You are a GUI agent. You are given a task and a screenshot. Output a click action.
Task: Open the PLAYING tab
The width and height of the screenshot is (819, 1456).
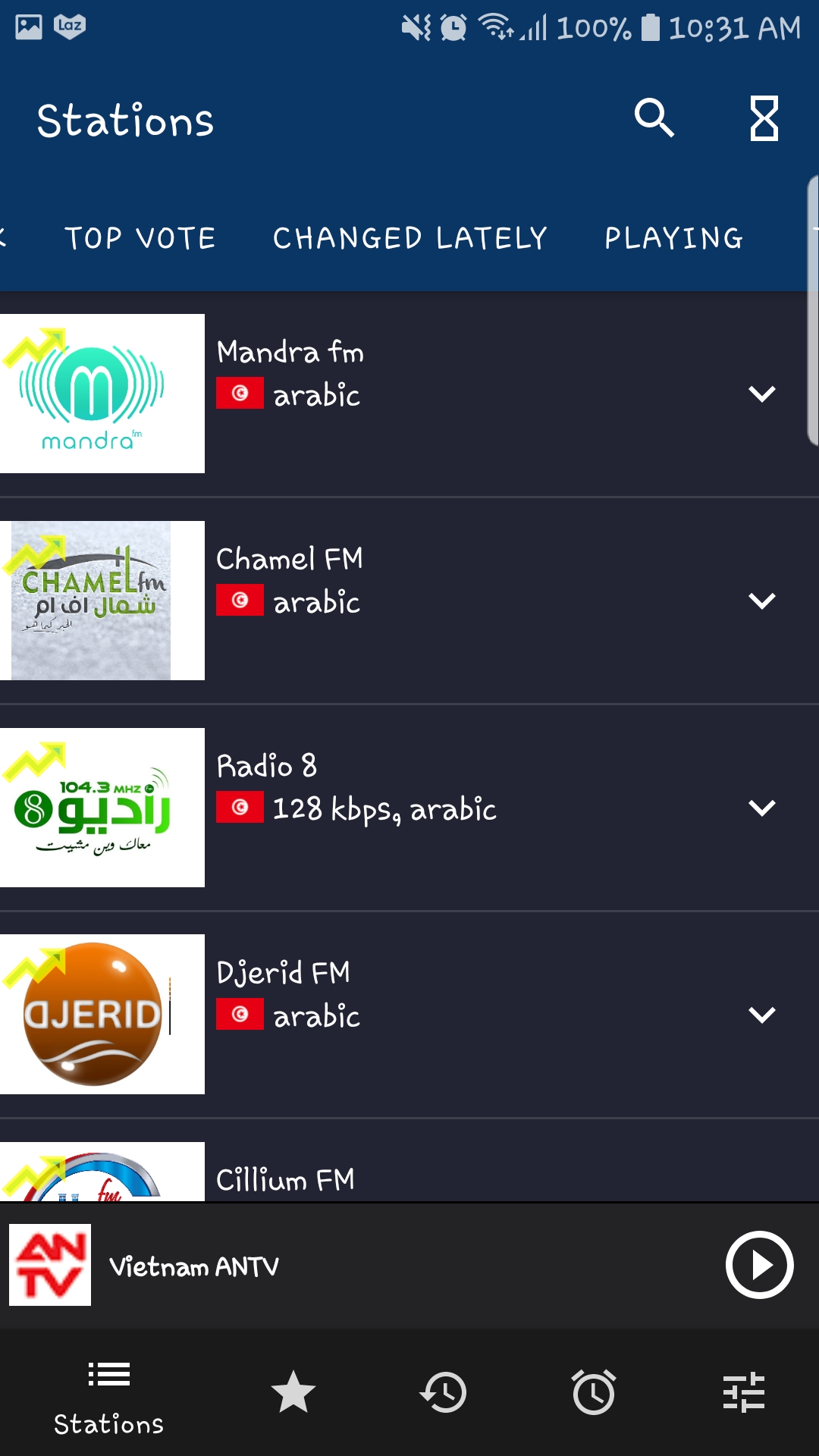point(673,238)
